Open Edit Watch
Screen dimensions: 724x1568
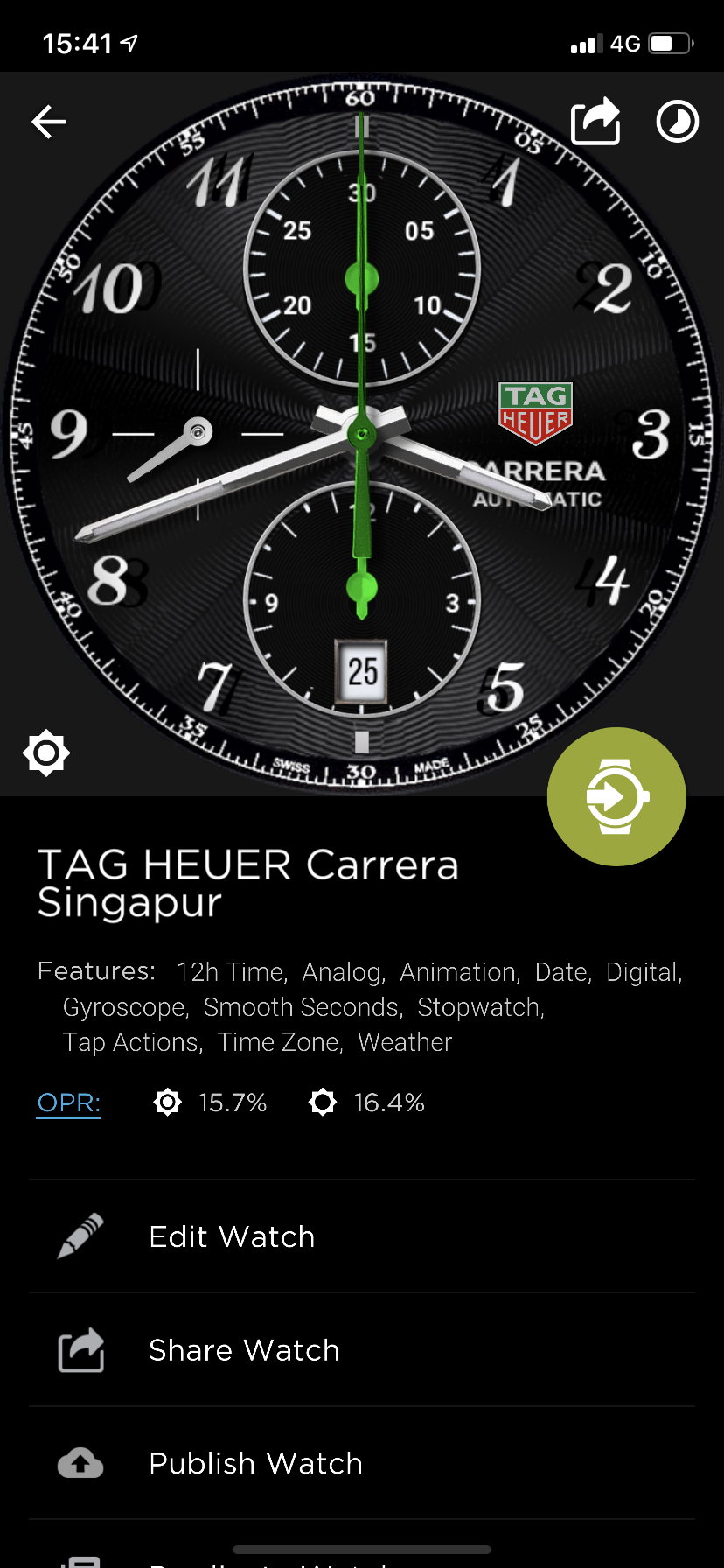pos(362,1236)
